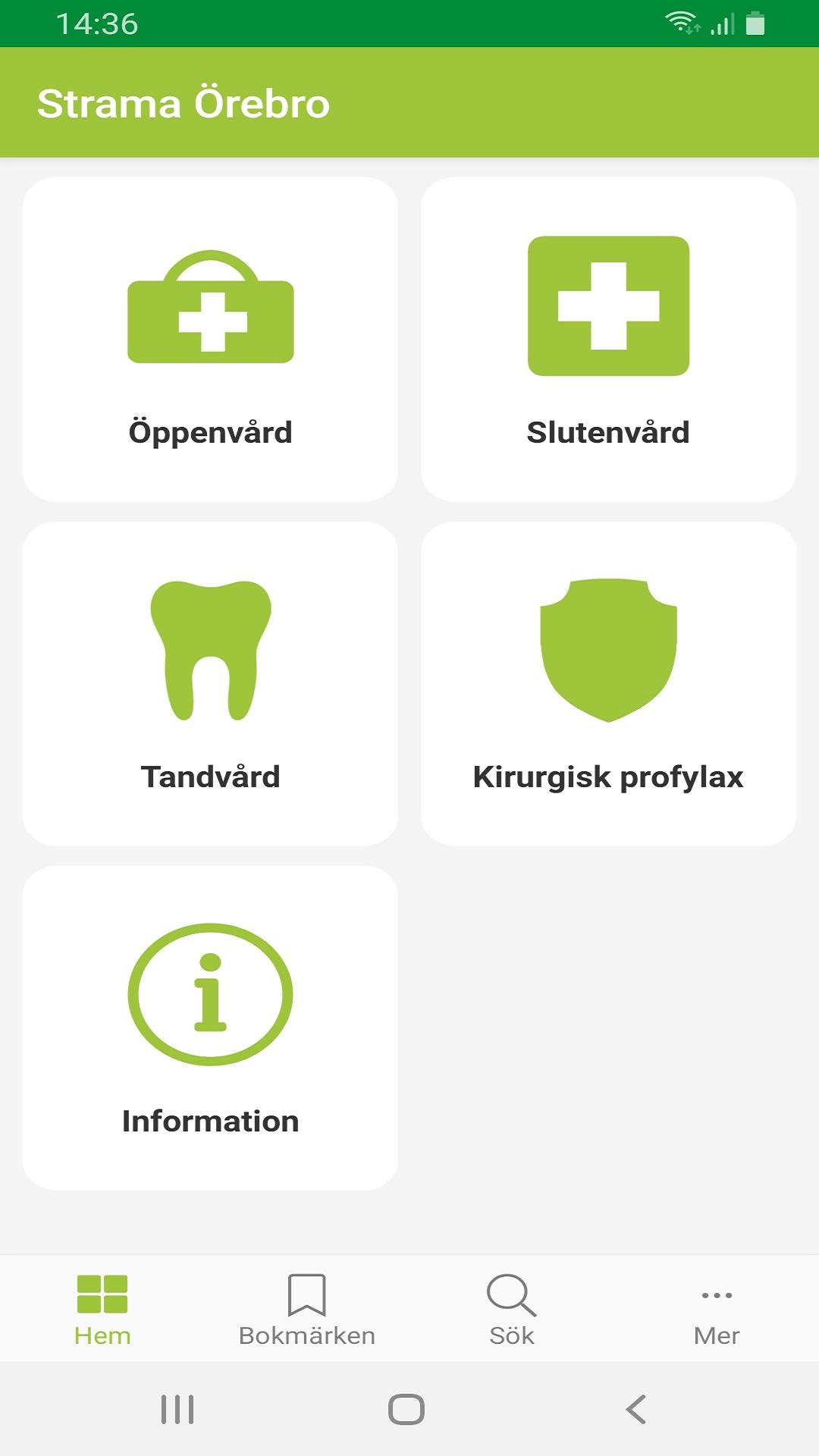Switch to the Hem tab

point(102,1309)
